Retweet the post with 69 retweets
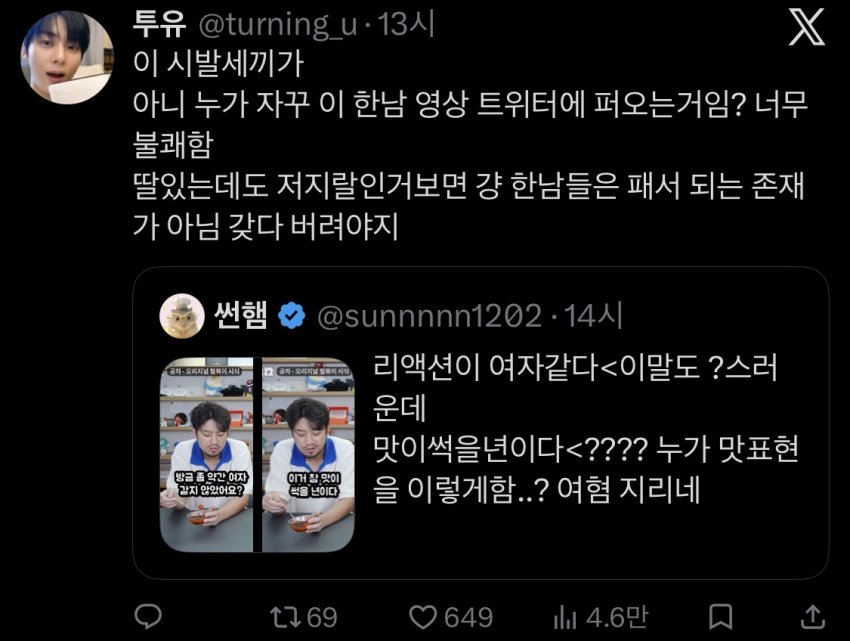 pyautogui.click(x=304, y=617)
